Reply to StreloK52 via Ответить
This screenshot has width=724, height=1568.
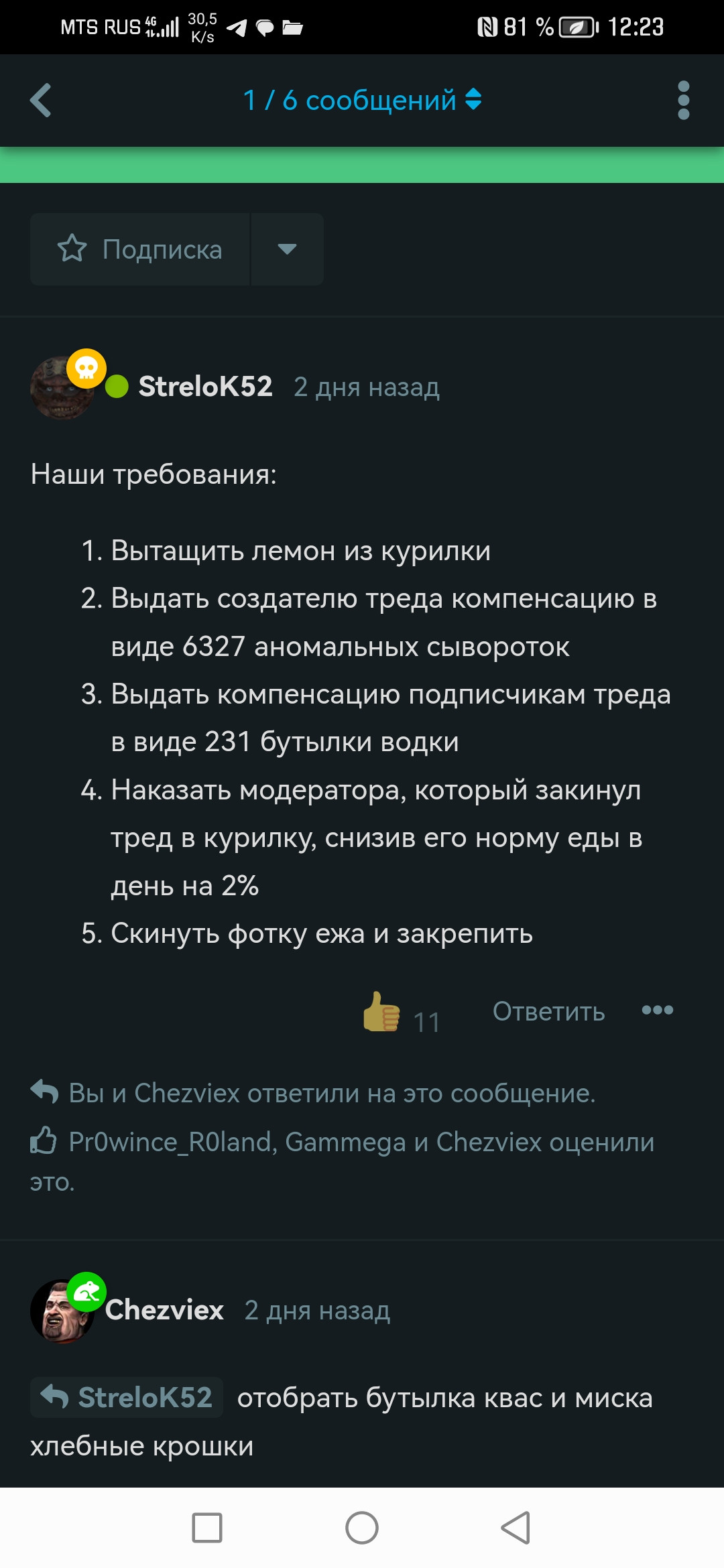(x=548, y=1012)
